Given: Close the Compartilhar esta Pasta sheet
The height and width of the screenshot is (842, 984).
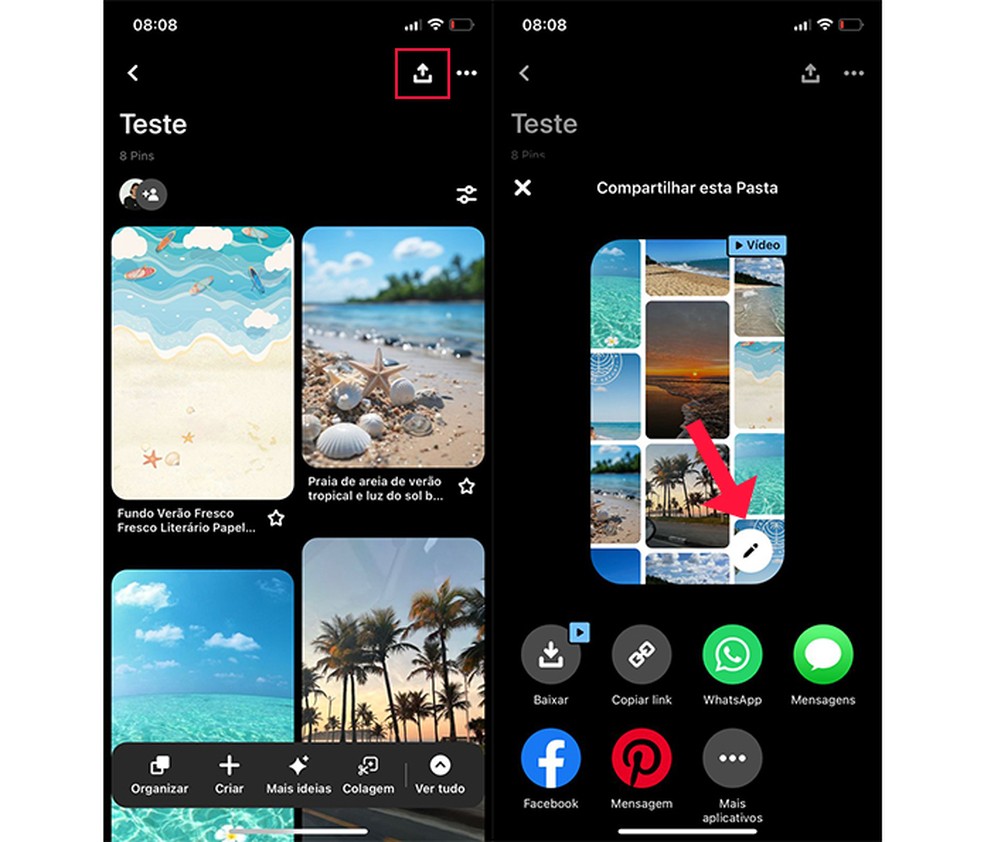Looking at the screenshot, I should [x=522, y=188].
